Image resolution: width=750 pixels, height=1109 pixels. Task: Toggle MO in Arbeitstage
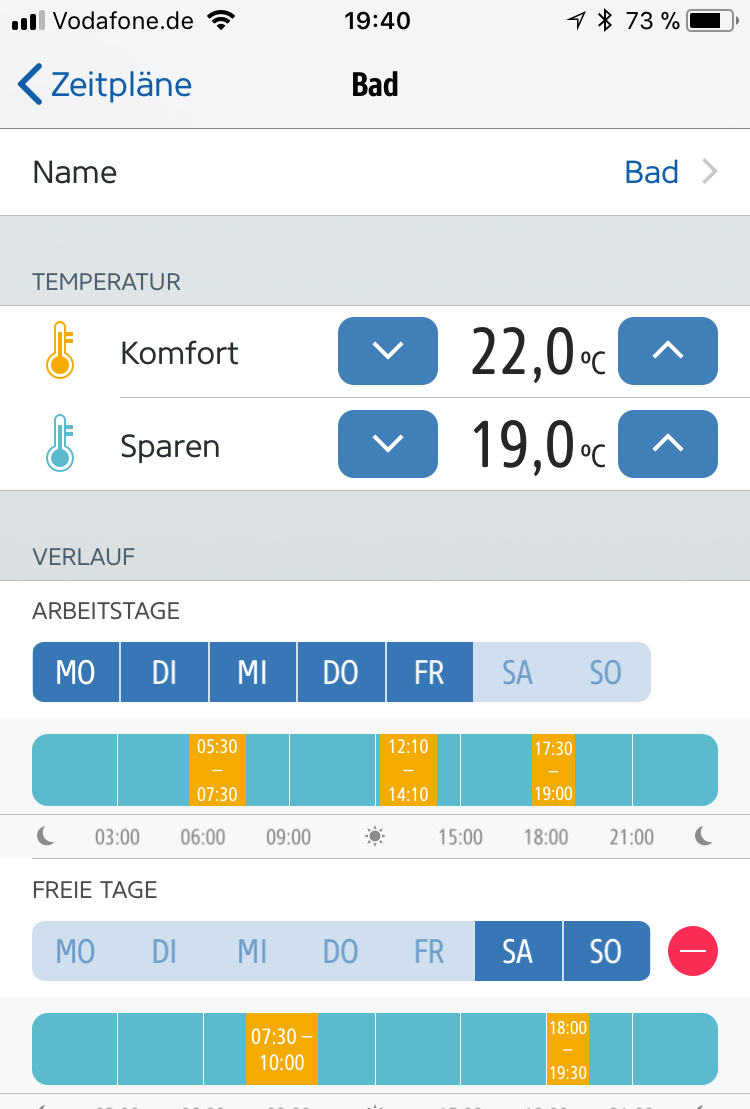[x=76, y=672]
